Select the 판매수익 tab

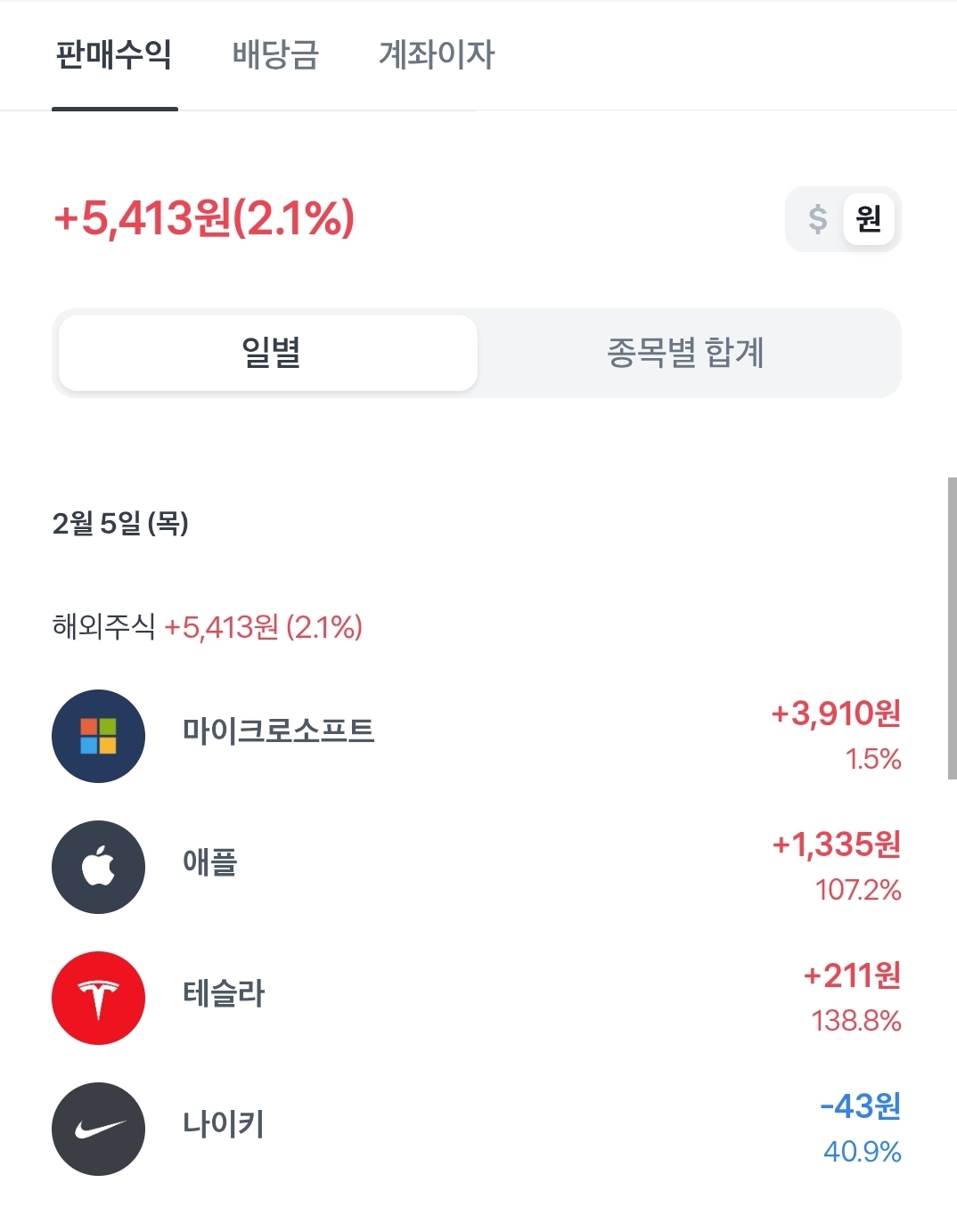coord(114,55)
